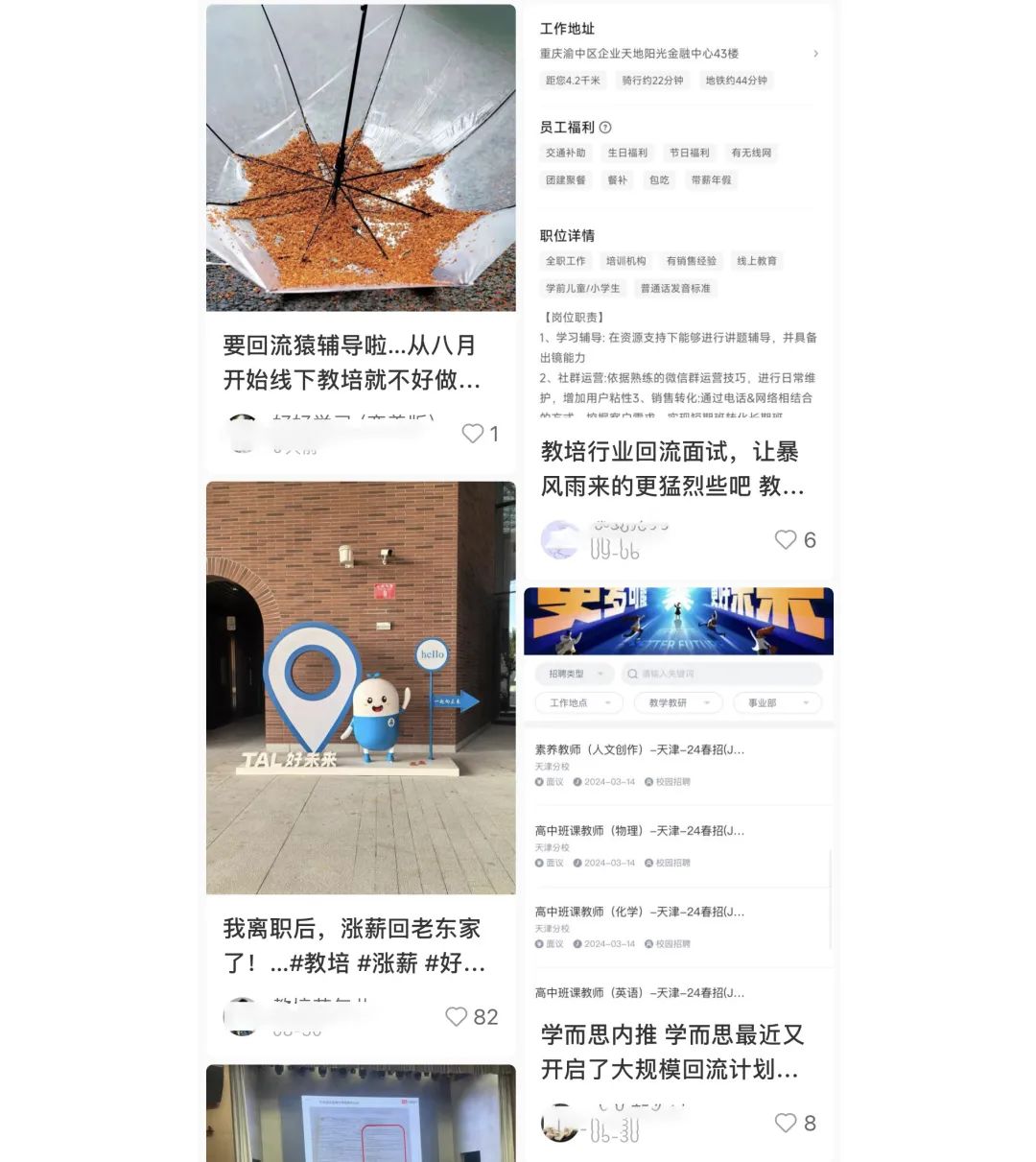Like the post '要回流猿辅导啦'
Image resolution: width=1036 pixels, height=1162 pixels.
pyautogui.click(x=473, y=434)
